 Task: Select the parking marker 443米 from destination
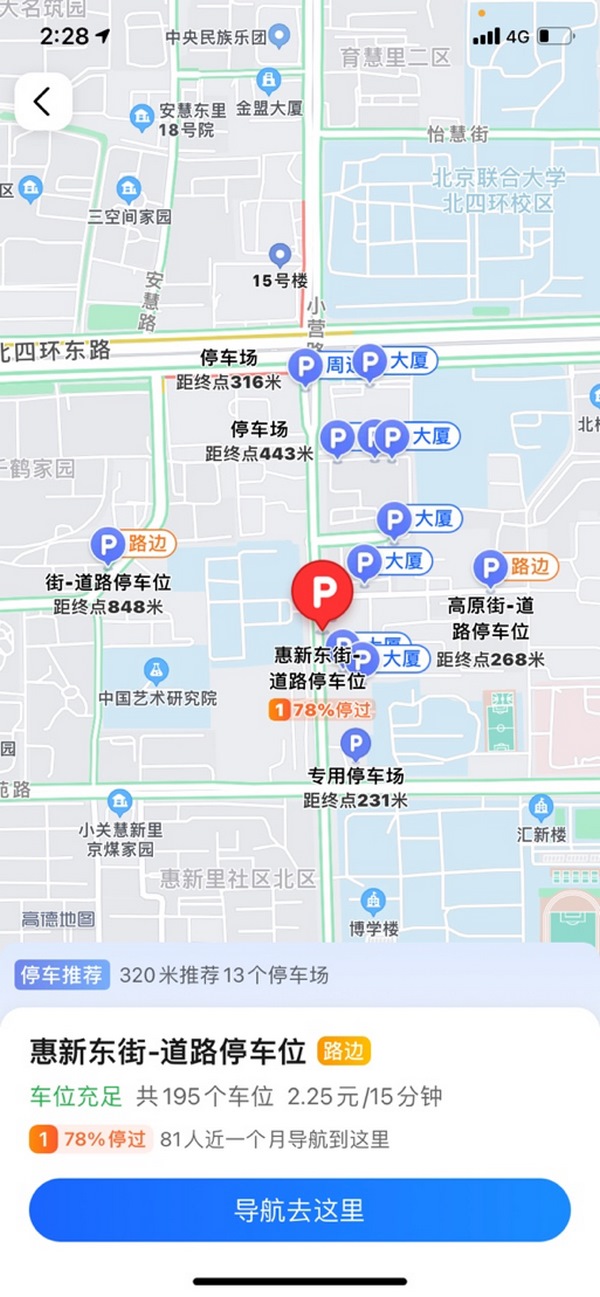coord(337,438)
